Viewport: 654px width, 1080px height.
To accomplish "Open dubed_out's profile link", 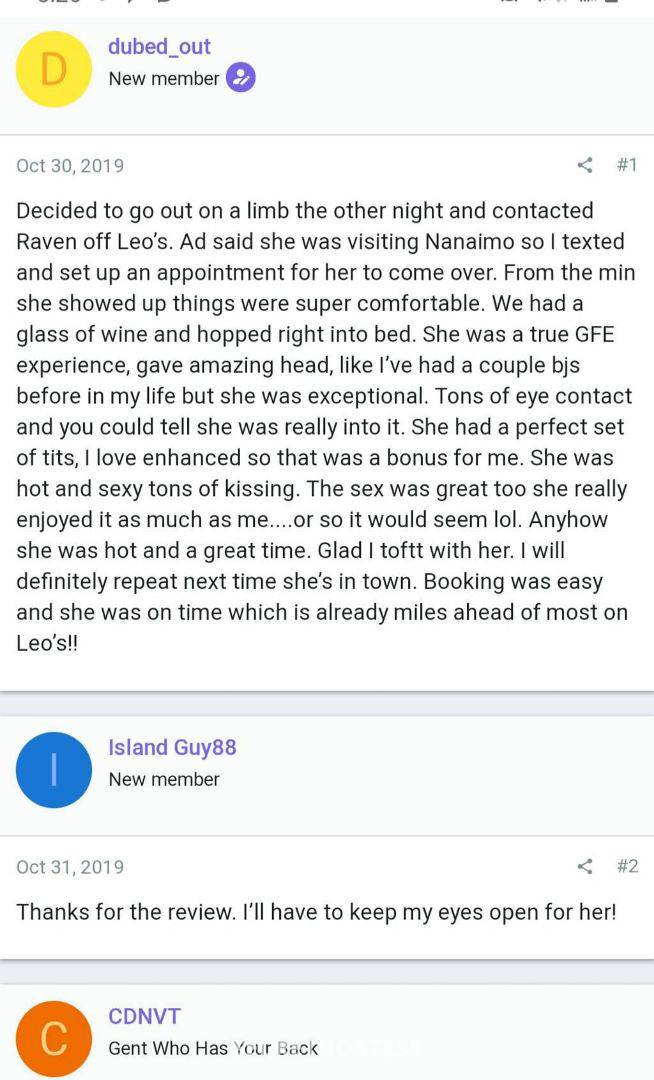I will 159,46.
